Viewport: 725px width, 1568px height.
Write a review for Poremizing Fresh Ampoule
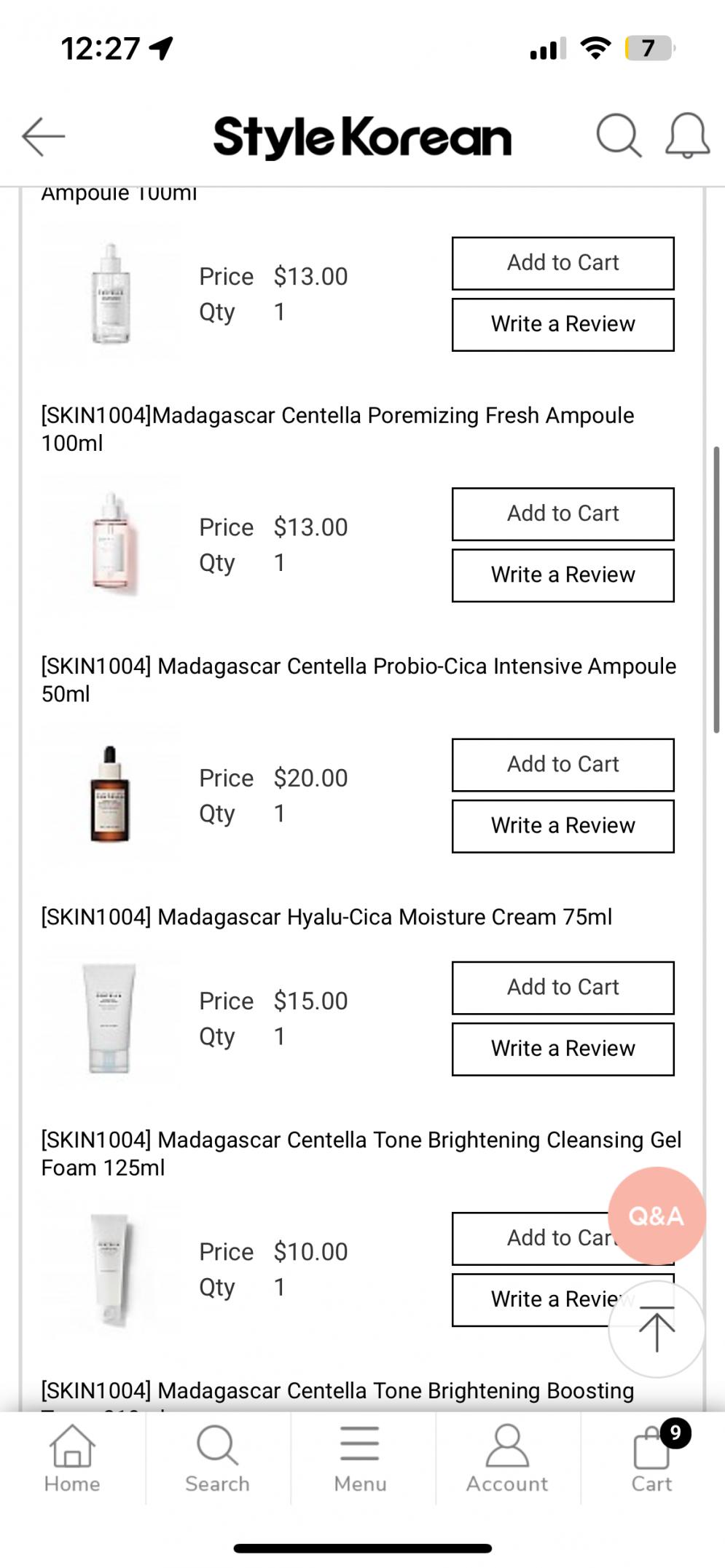click(x=563, y=575)
